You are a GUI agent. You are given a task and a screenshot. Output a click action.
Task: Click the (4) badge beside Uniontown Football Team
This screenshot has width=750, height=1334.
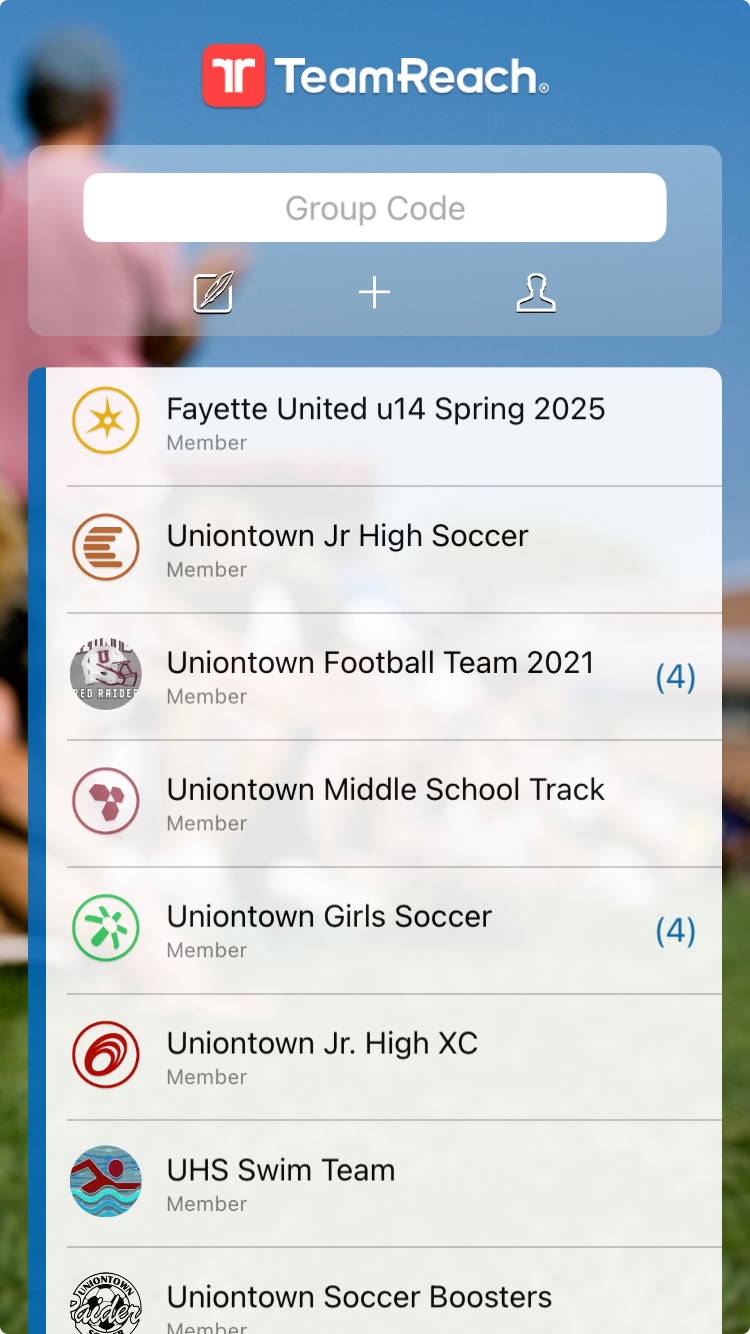pyautogui.click(x=676, y=675)
